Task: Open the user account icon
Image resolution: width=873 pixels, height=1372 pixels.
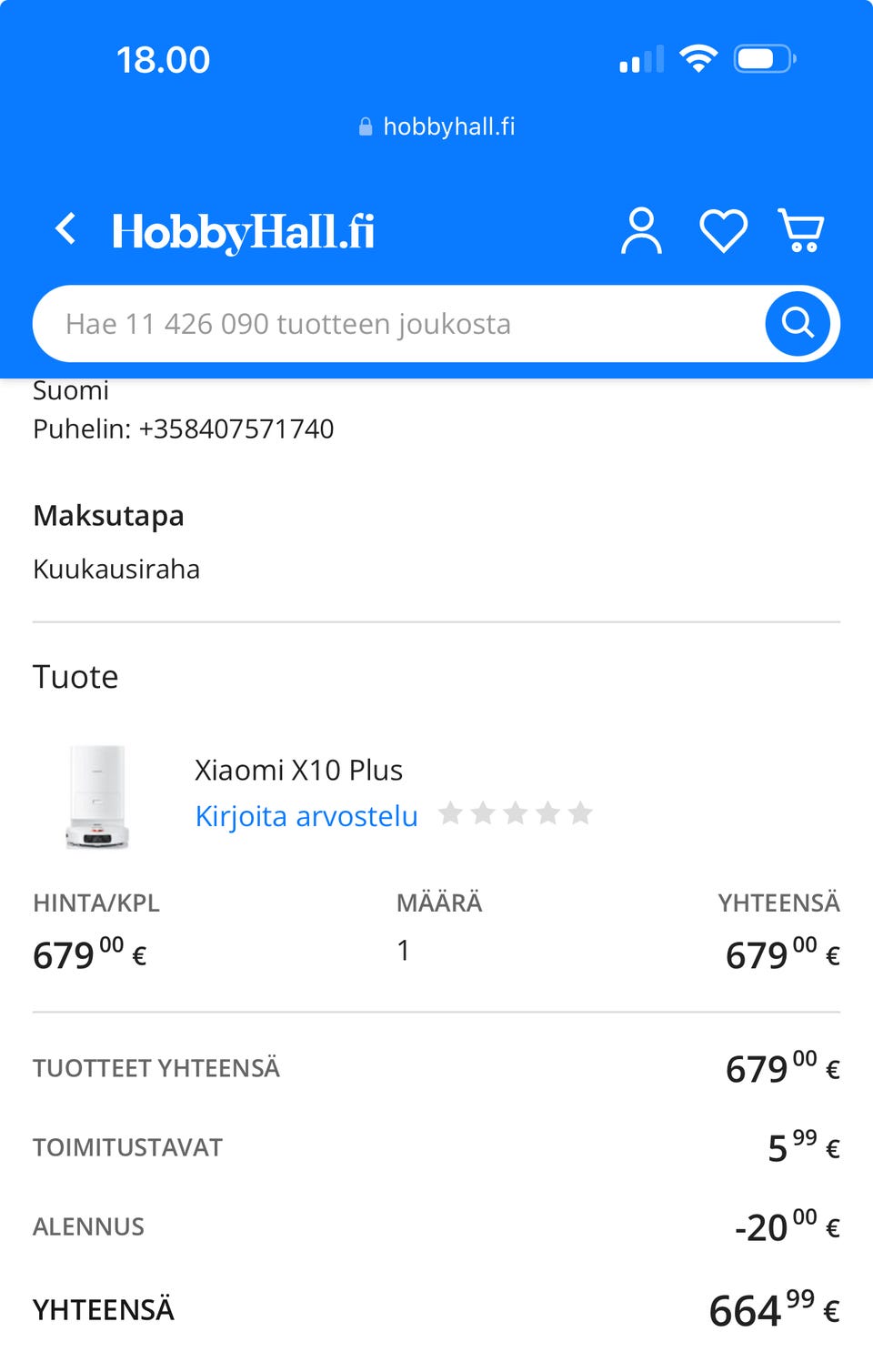Action: pyautogui.click(x=641, y=230)
